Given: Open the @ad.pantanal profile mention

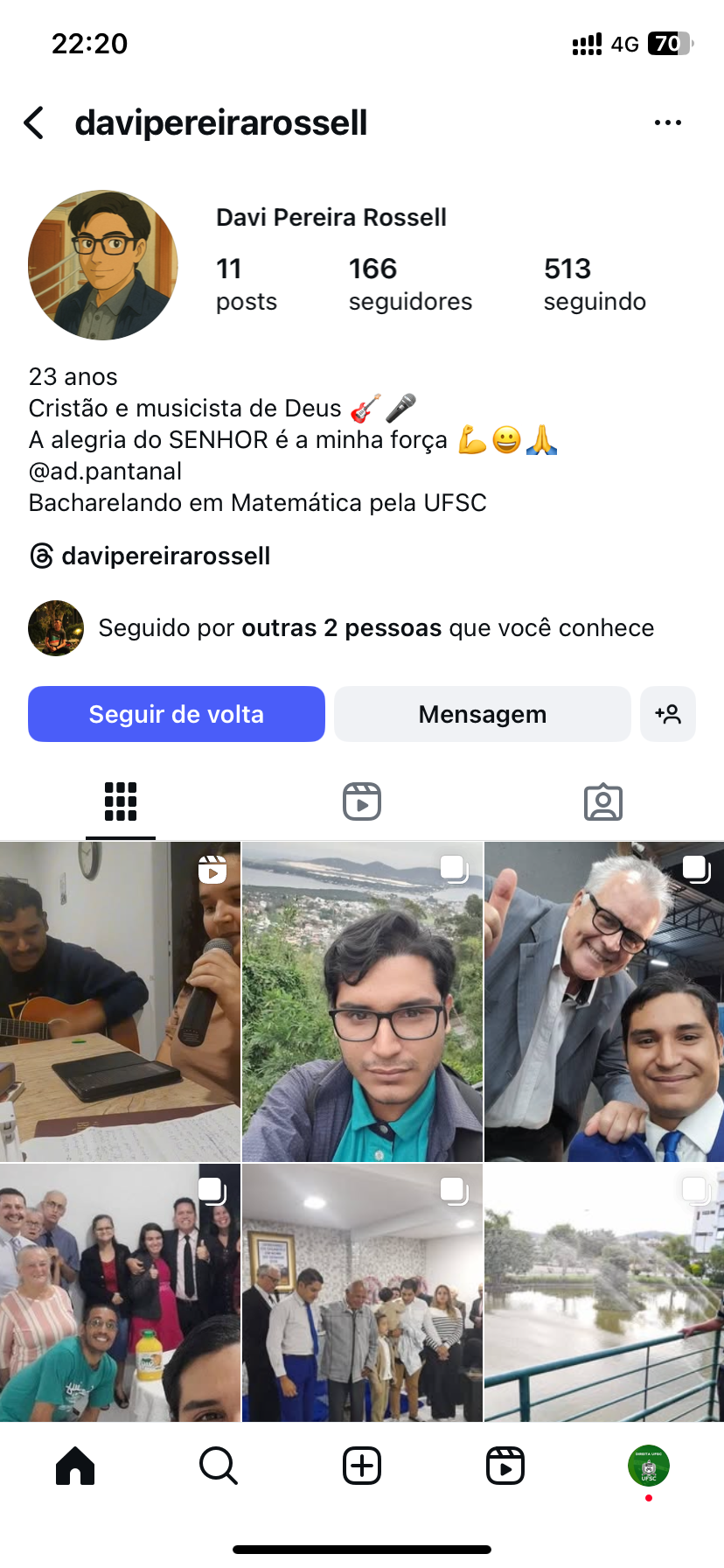Looking at the screenshot, I should coord(106,472).
